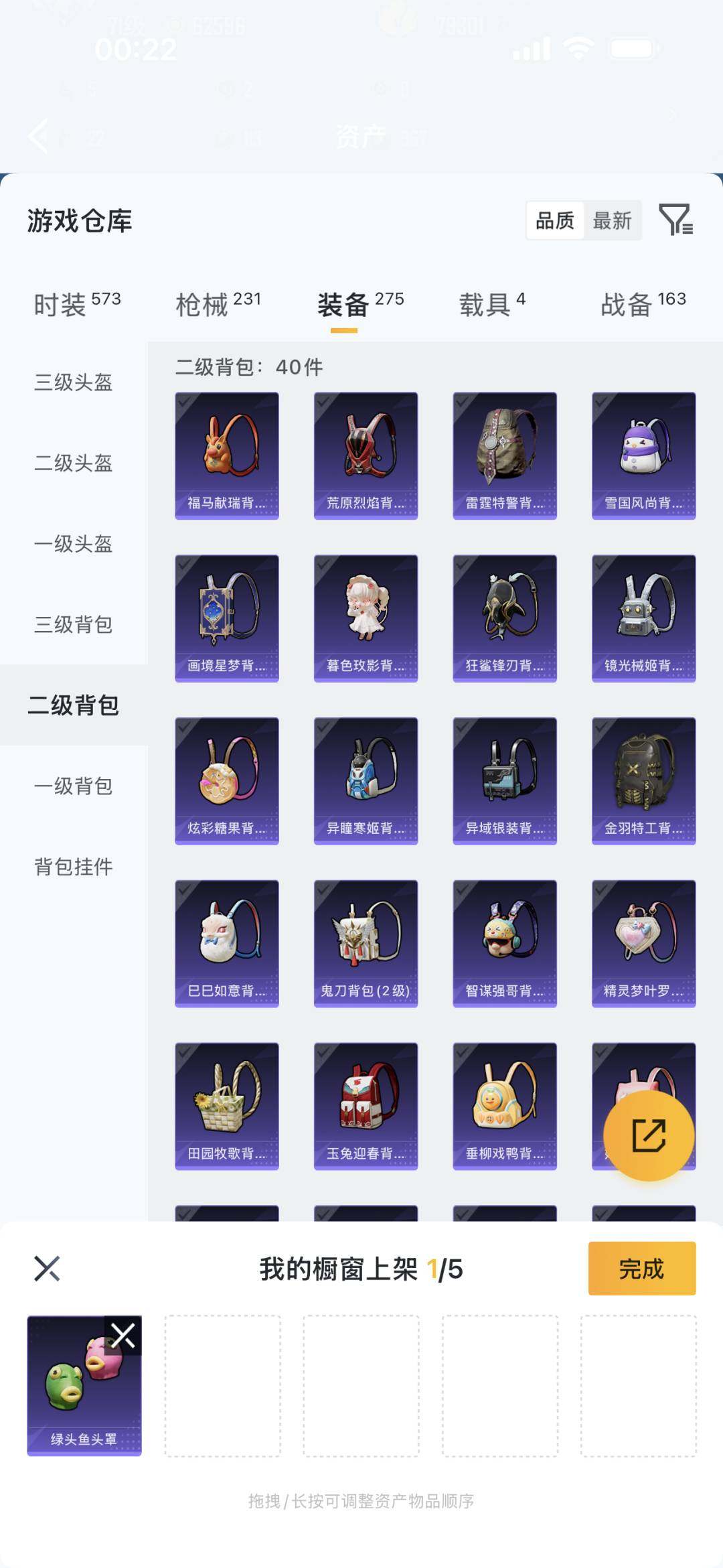The height and width of the screenshot is (1568, 723).
Task: Select 品质 sorting
Action: click(554, 221)
